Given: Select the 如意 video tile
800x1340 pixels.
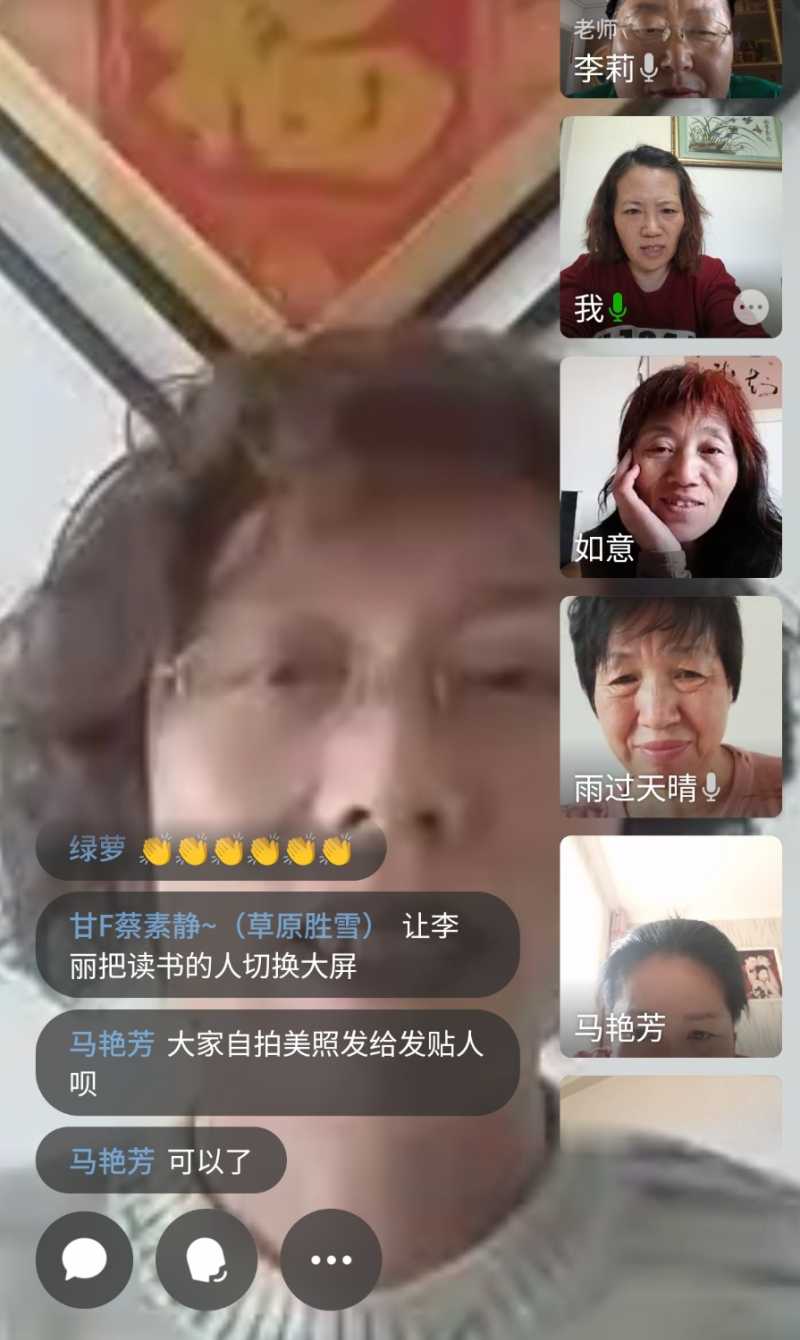Looking at the screenshot, I should [x=670, y=466].
